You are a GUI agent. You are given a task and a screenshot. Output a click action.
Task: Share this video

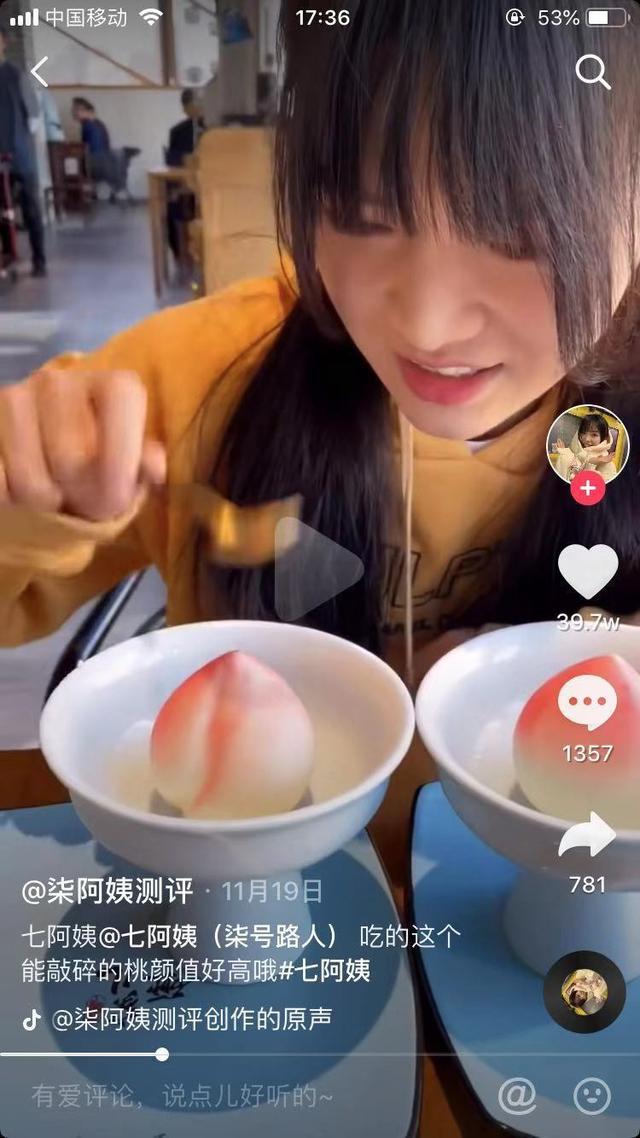pyautogui.click(x=587, y=835)
